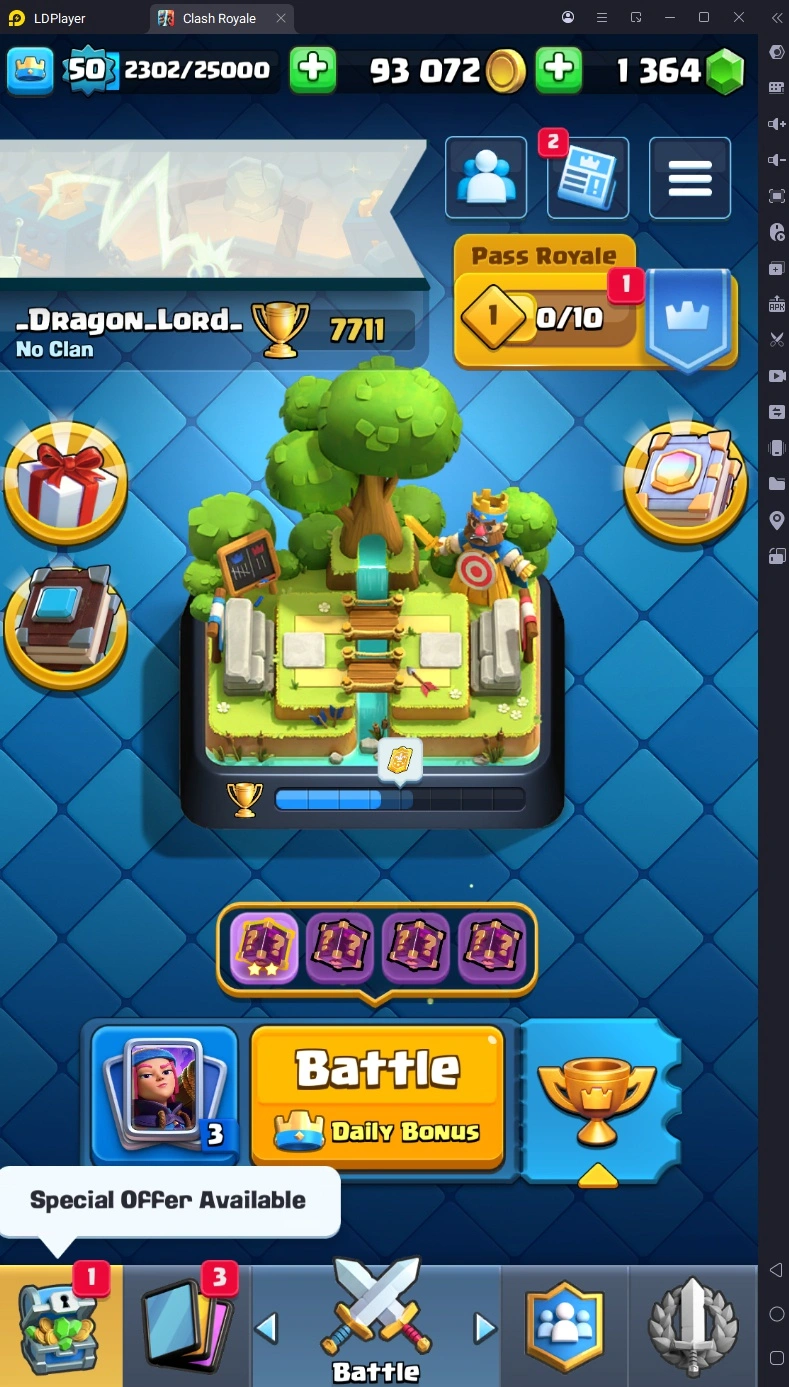Switch to the Cards collection tab
The height and width of the screenshot is (1387, 789).
click(187, 1326)
